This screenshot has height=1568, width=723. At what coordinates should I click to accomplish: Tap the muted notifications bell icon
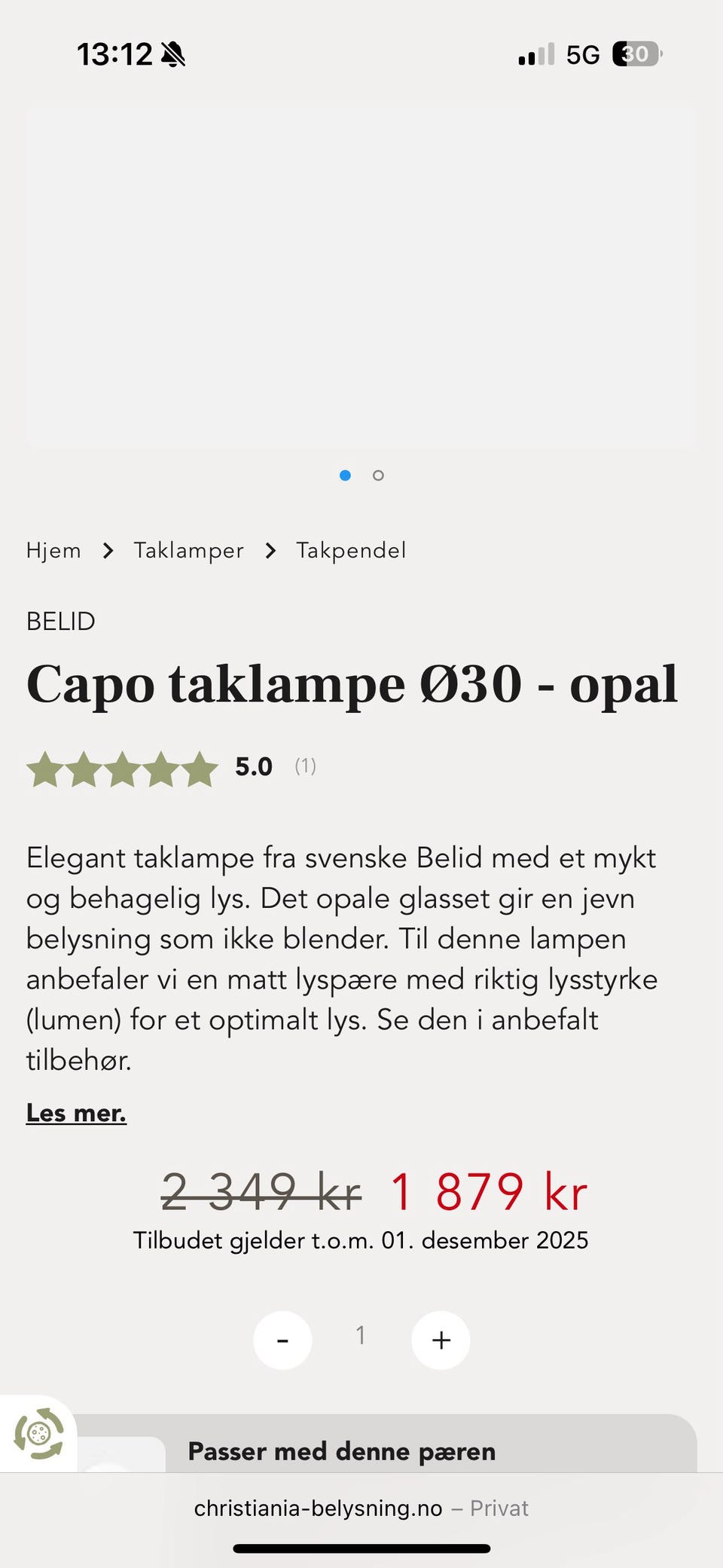172,53
